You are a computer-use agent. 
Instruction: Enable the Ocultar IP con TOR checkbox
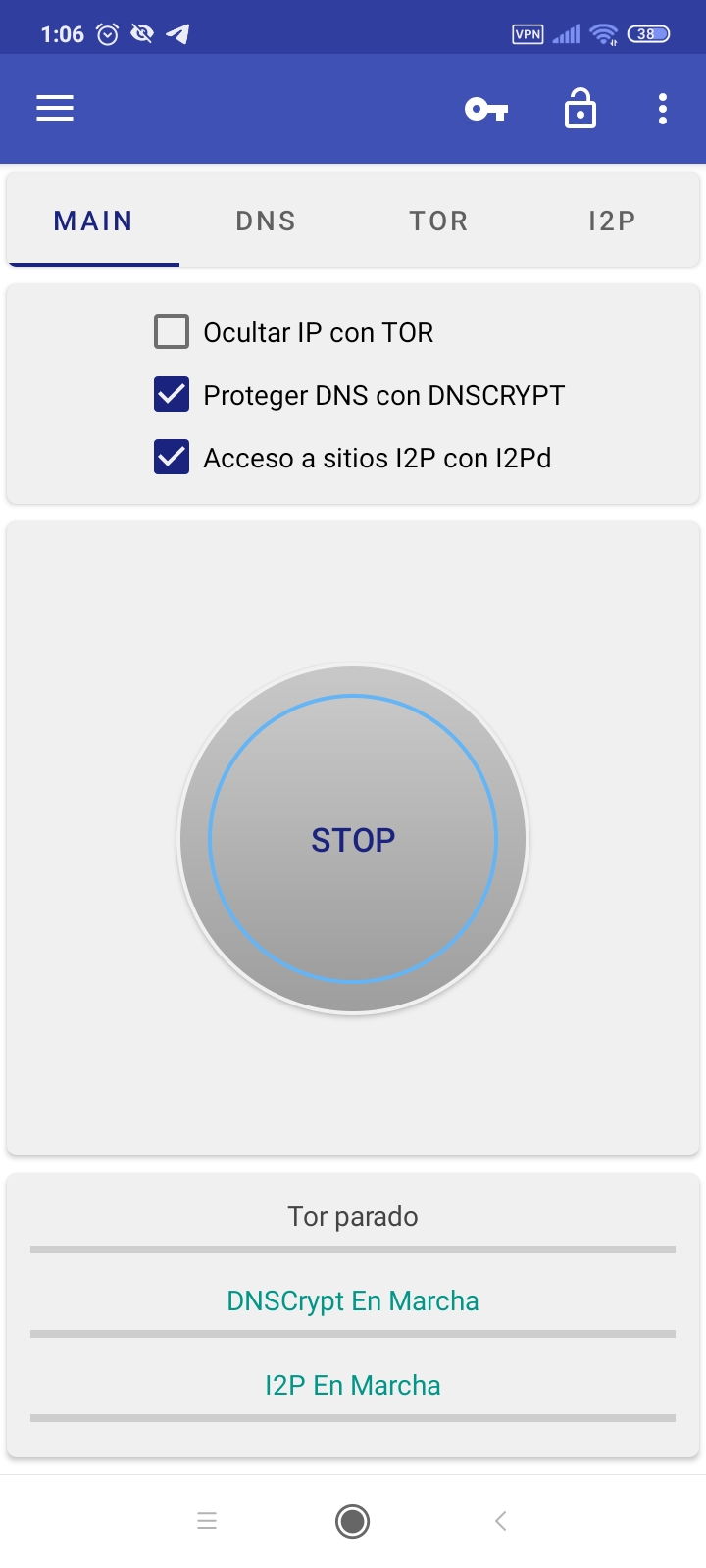tap(172, 332)
